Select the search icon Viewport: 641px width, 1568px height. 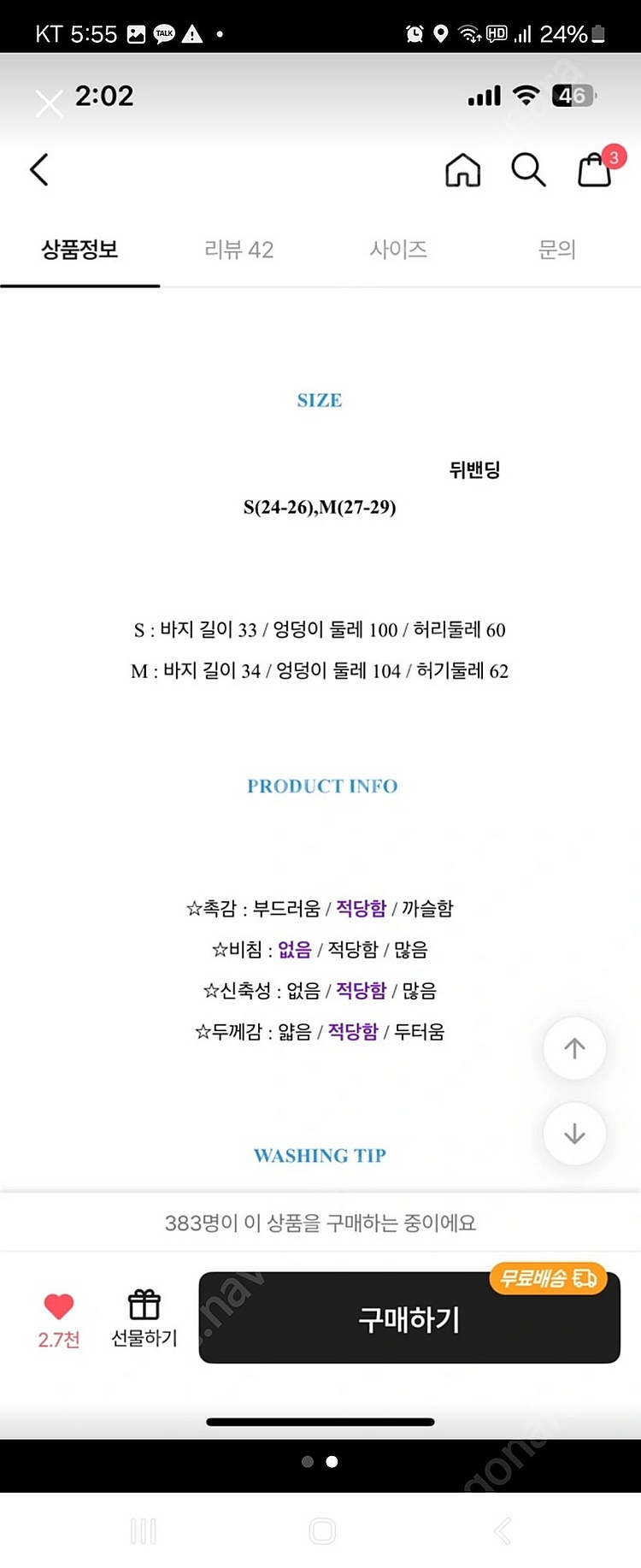coord(528,170)
